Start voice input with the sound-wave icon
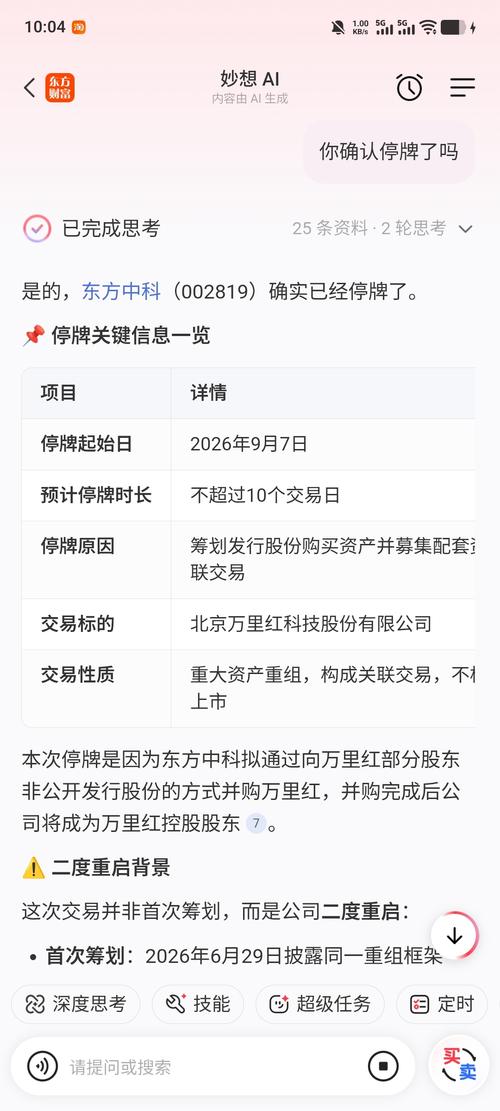Image resolution: width=500 pixels, height=1111 pixels. click(x=42, y=1066)
